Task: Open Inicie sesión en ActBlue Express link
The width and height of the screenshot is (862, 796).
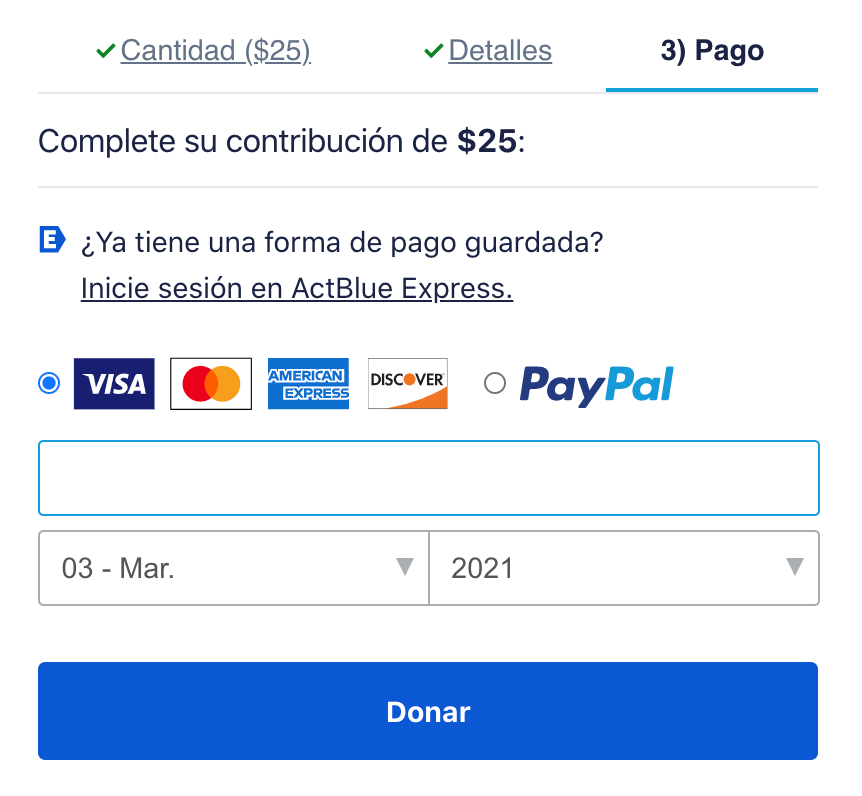Action: coord(296,289)
